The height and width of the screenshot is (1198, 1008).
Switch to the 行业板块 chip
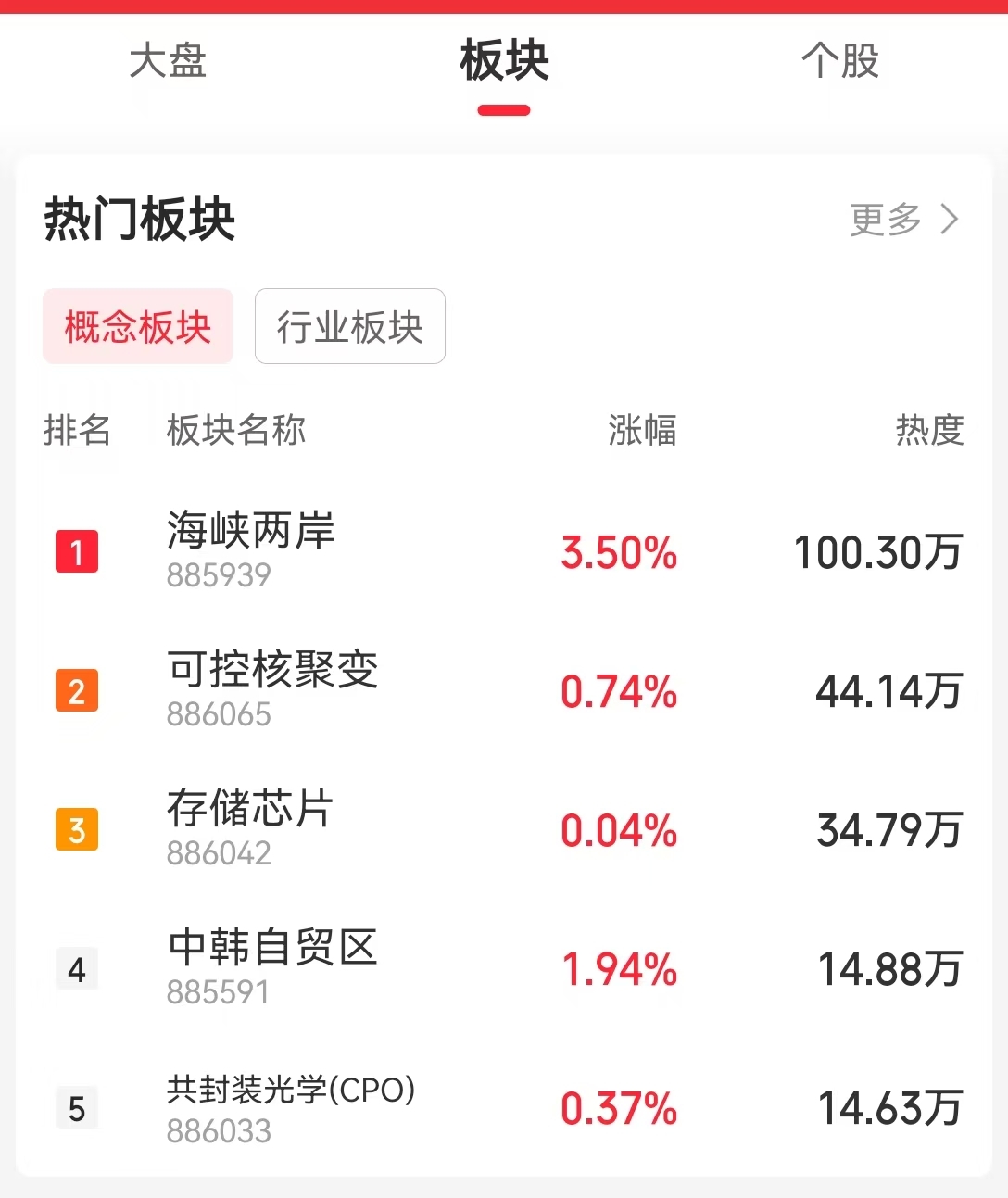(349, 327)
